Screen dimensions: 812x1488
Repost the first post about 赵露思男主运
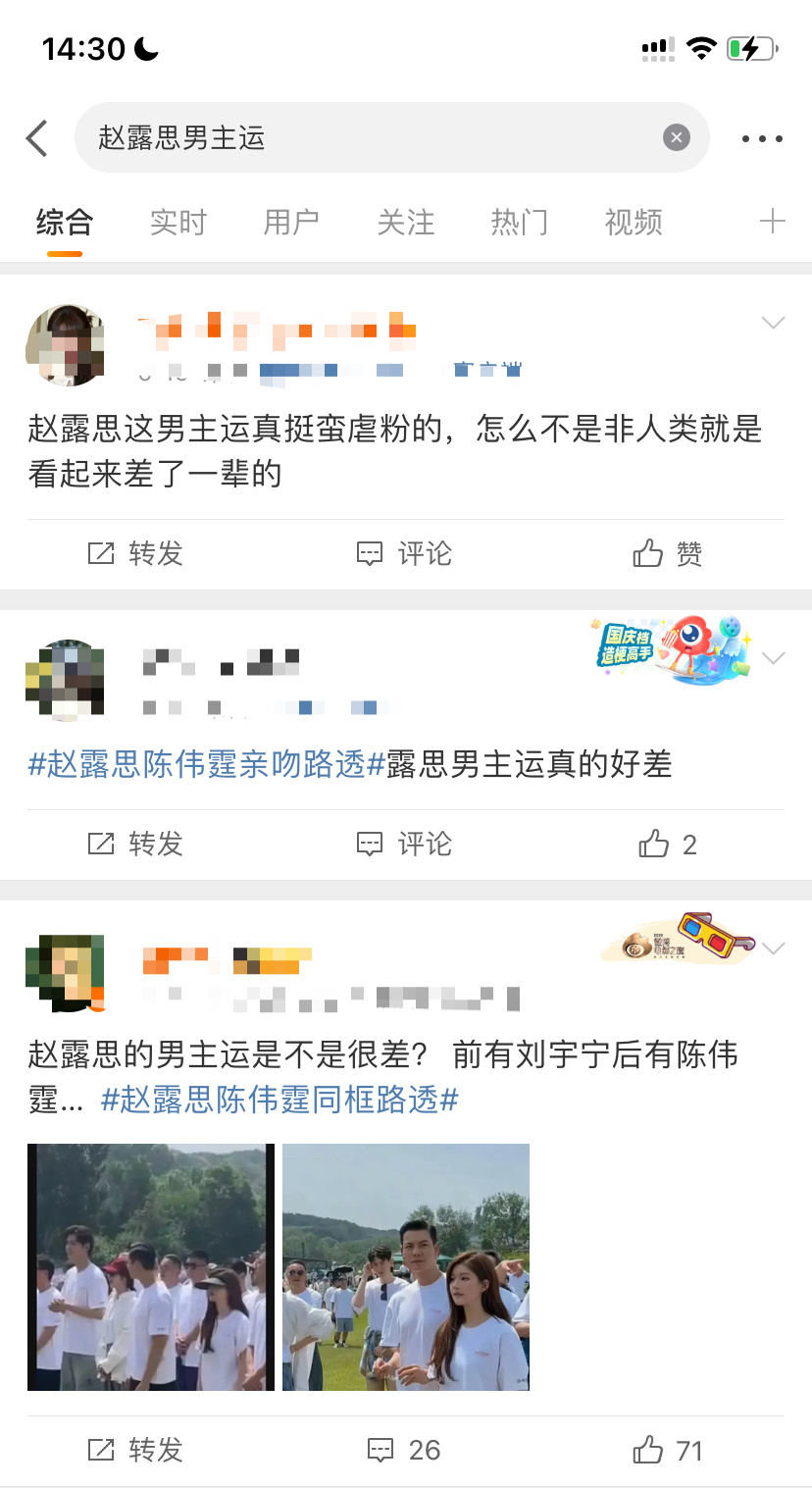coord(135,554)
